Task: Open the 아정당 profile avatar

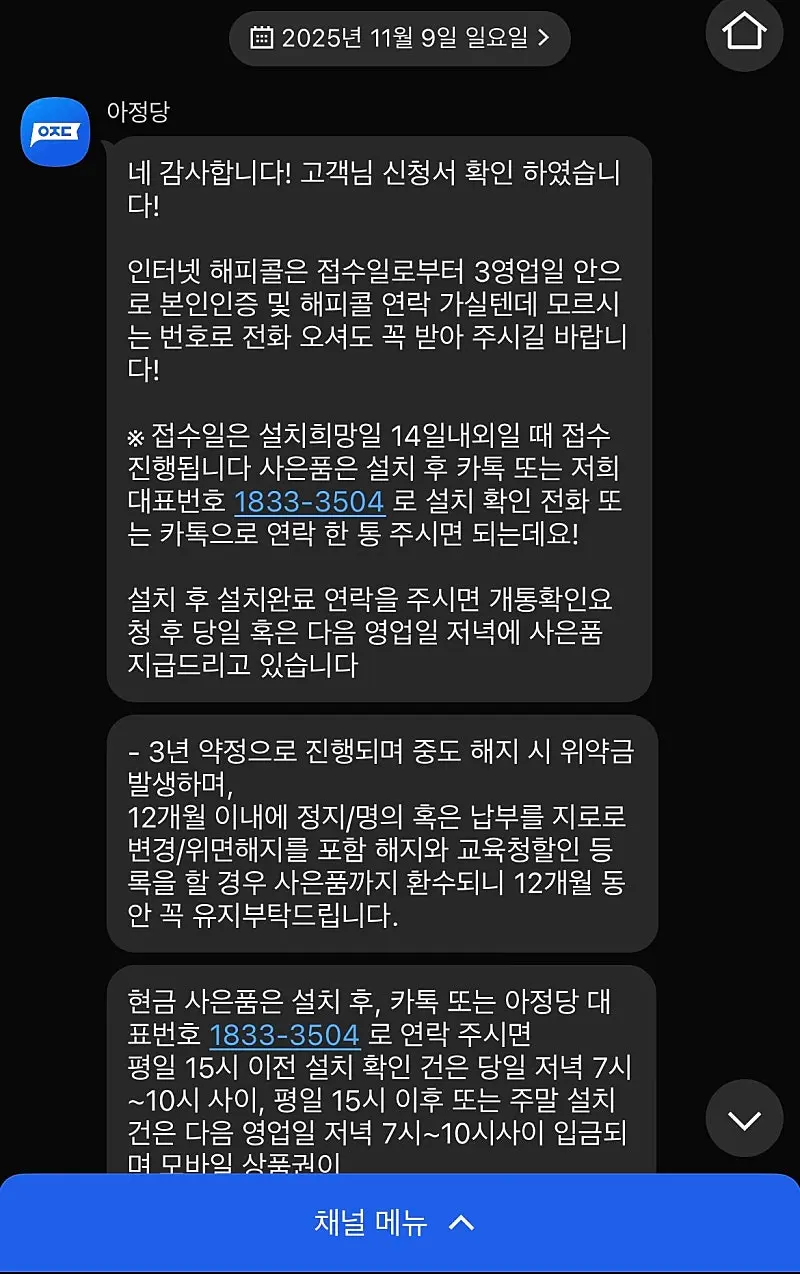Action: coord(56,132)
